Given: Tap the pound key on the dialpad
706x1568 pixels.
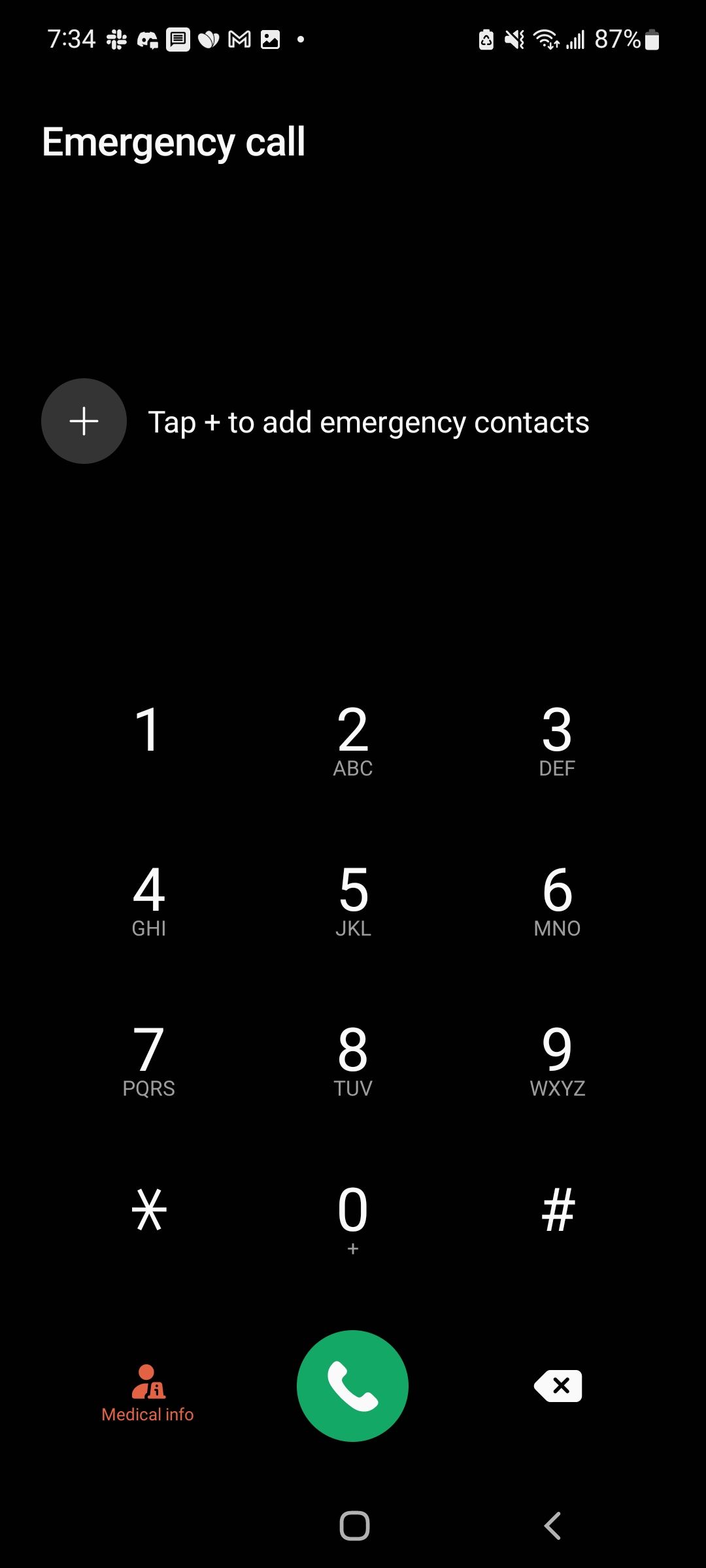Looking at the screenshot, I should [x=557, y=1212].
